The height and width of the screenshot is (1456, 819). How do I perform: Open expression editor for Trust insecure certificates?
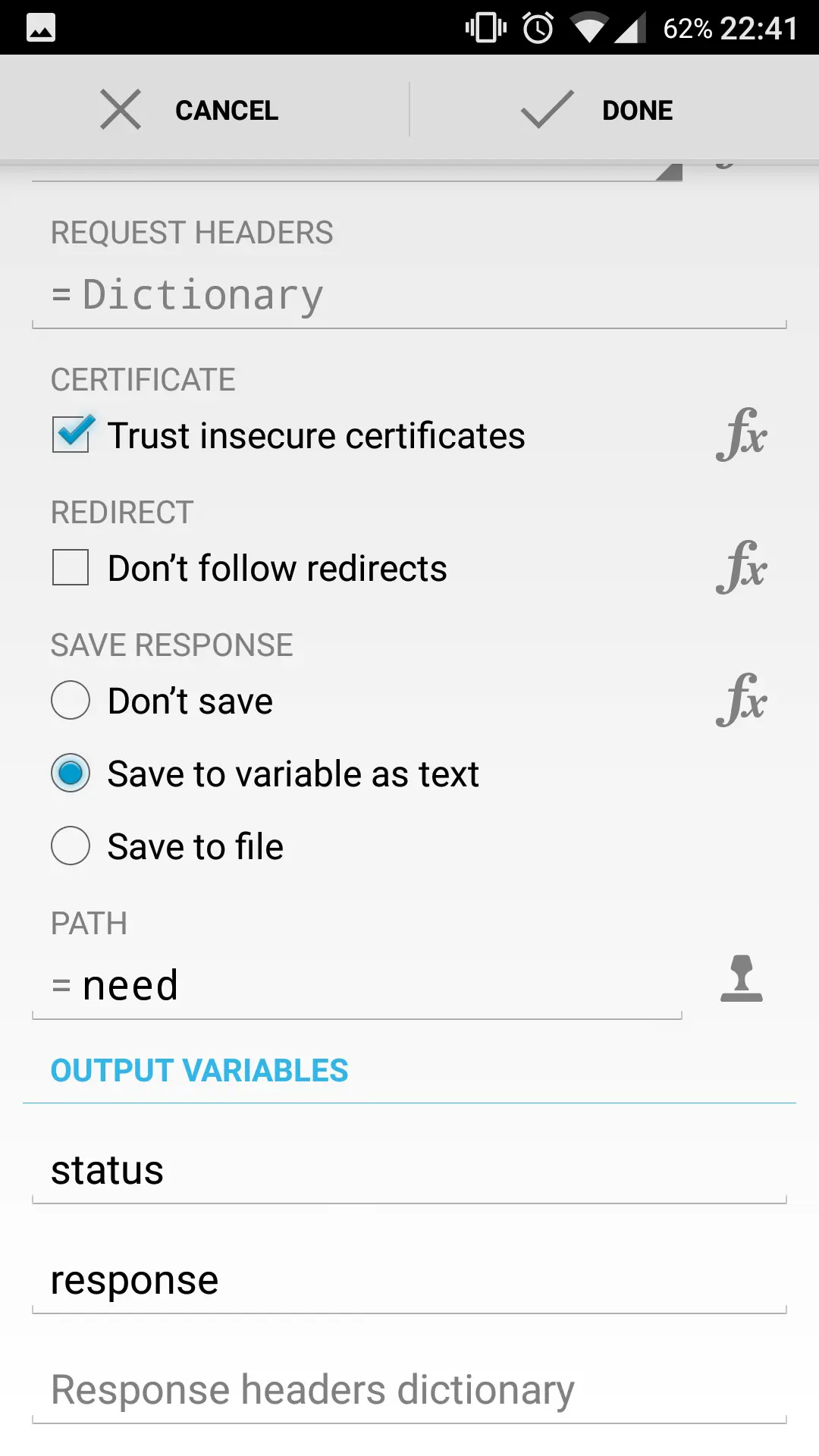click(x=741, y=435)
